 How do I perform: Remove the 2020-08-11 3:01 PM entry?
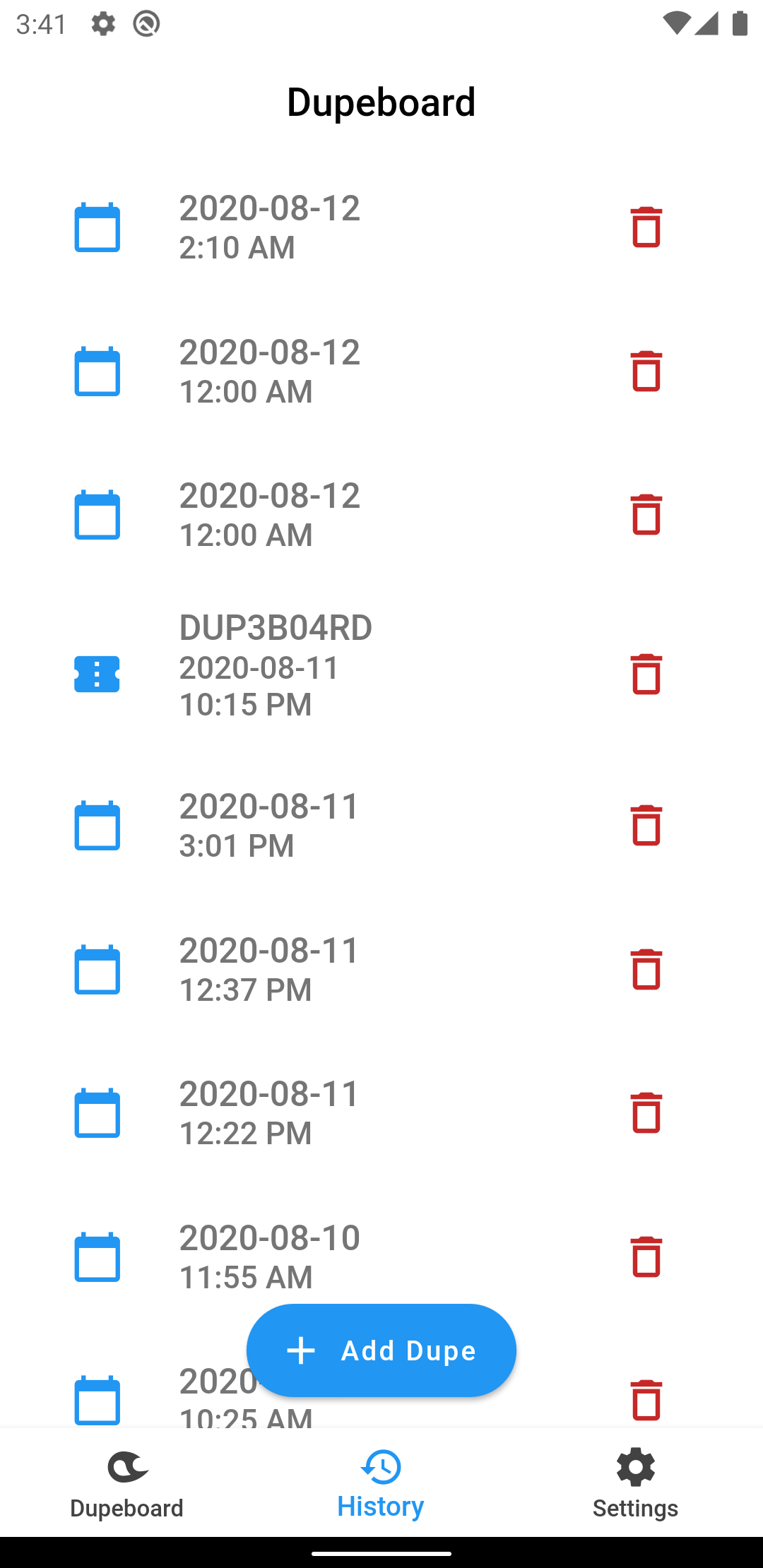(646, 825)
